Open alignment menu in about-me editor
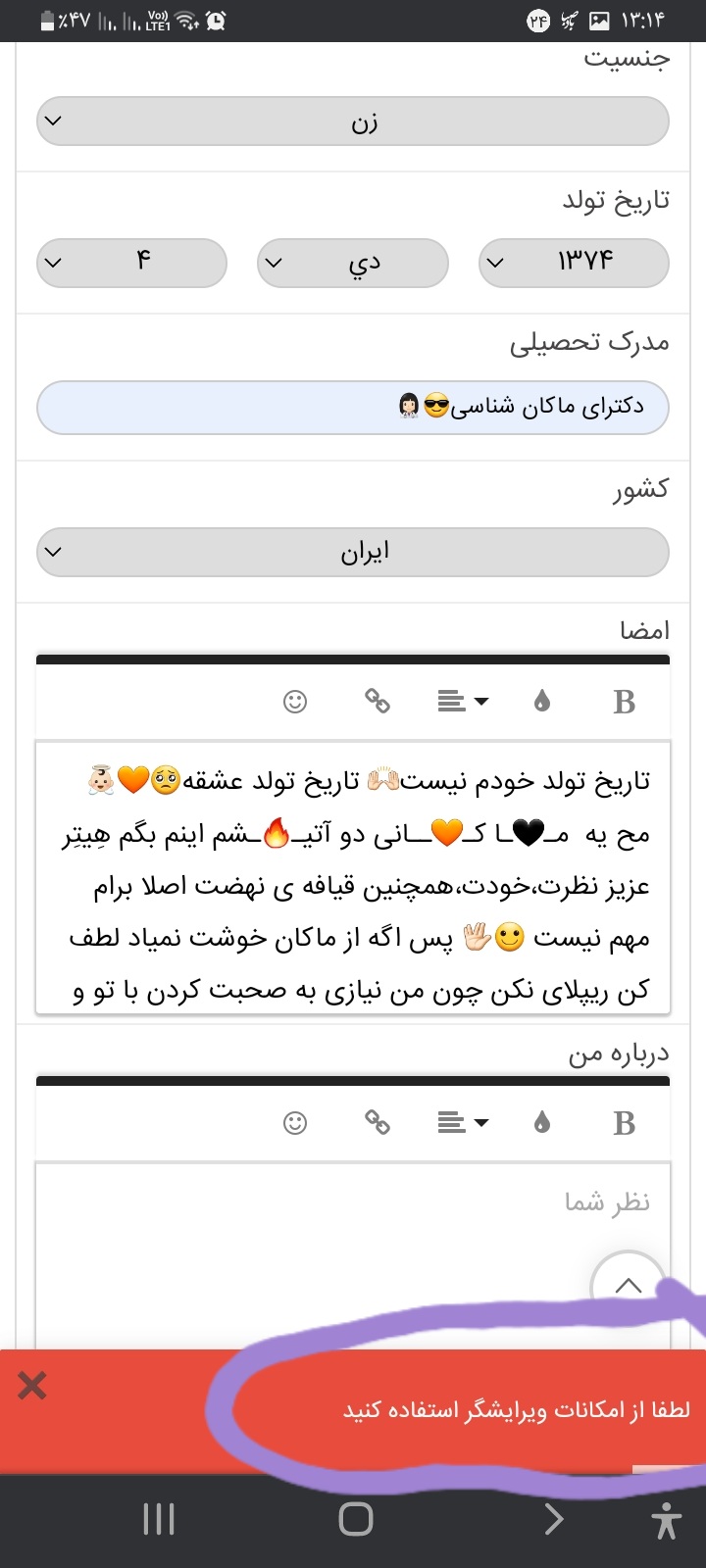Viewport: 706px width, 1568px height. coord(462,1123)
